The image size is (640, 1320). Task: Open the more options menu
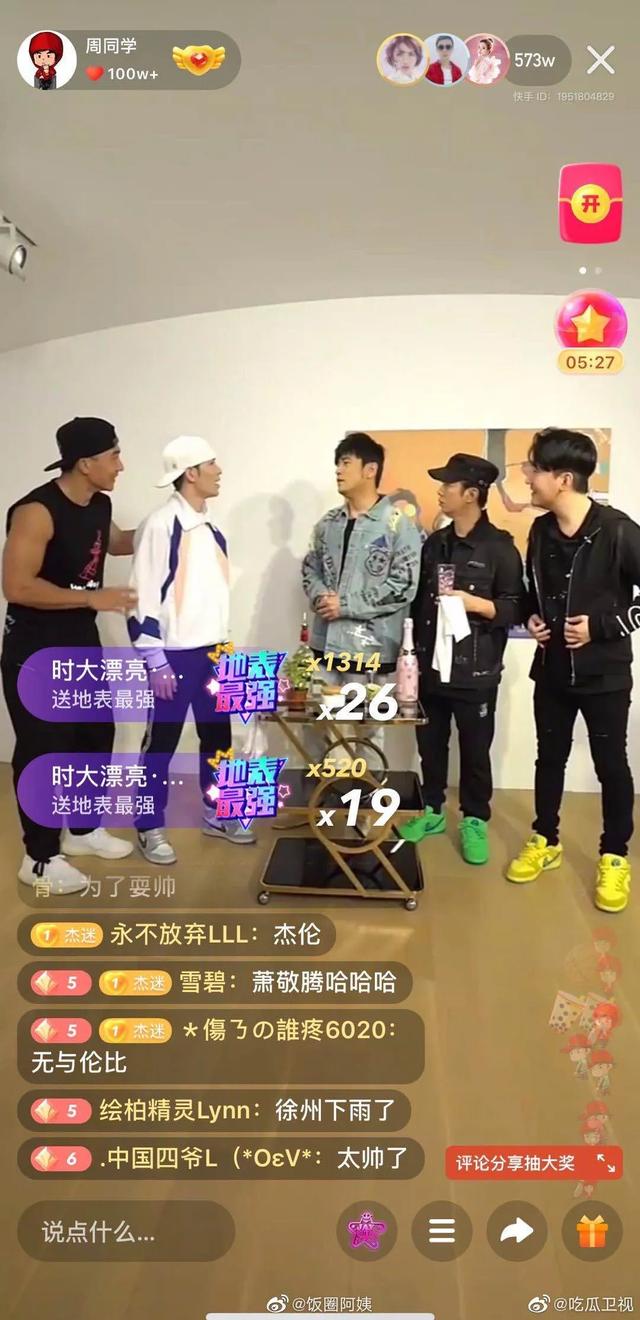(x=442, y=1231)
